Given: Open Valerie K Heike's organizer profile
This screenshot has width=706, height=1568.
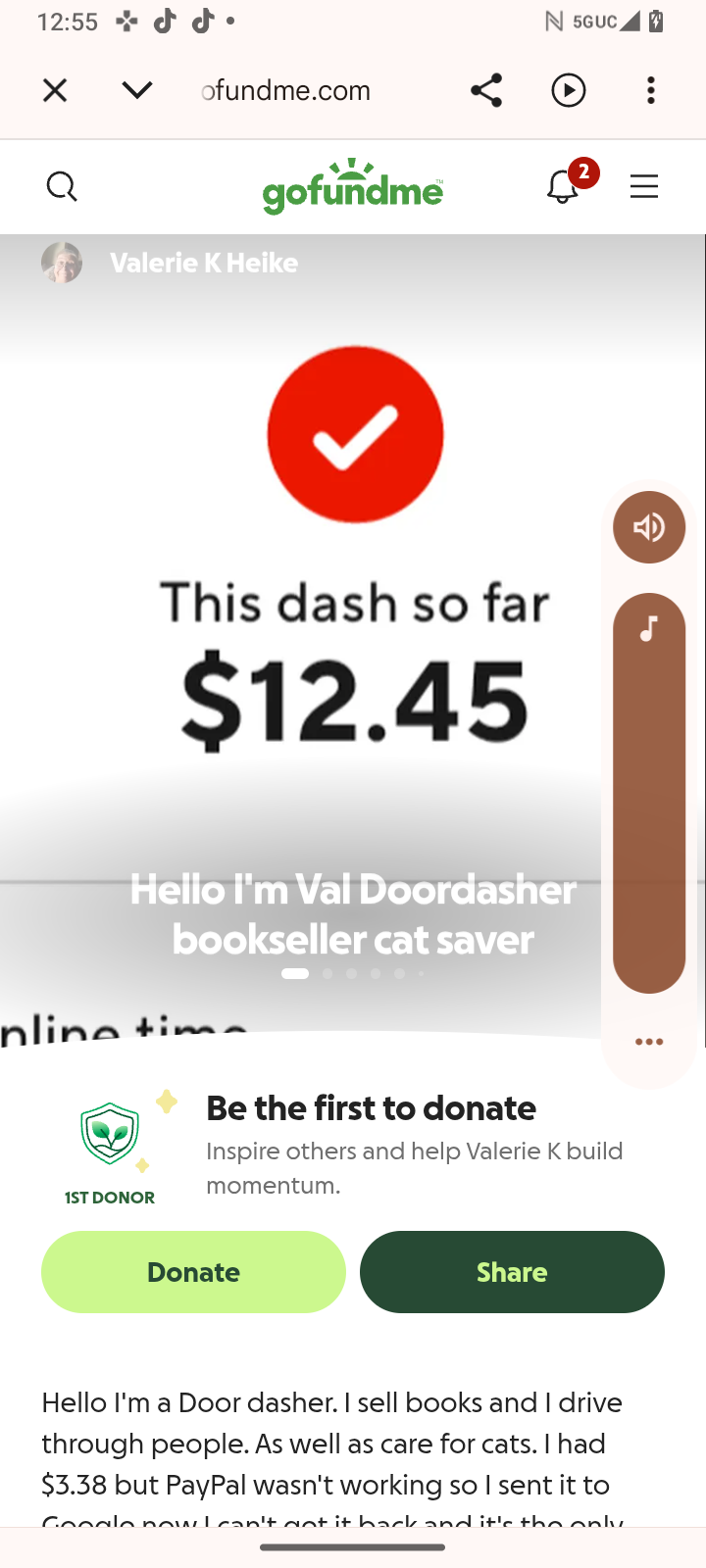Looking at the screenshot, I should [203, 263].
